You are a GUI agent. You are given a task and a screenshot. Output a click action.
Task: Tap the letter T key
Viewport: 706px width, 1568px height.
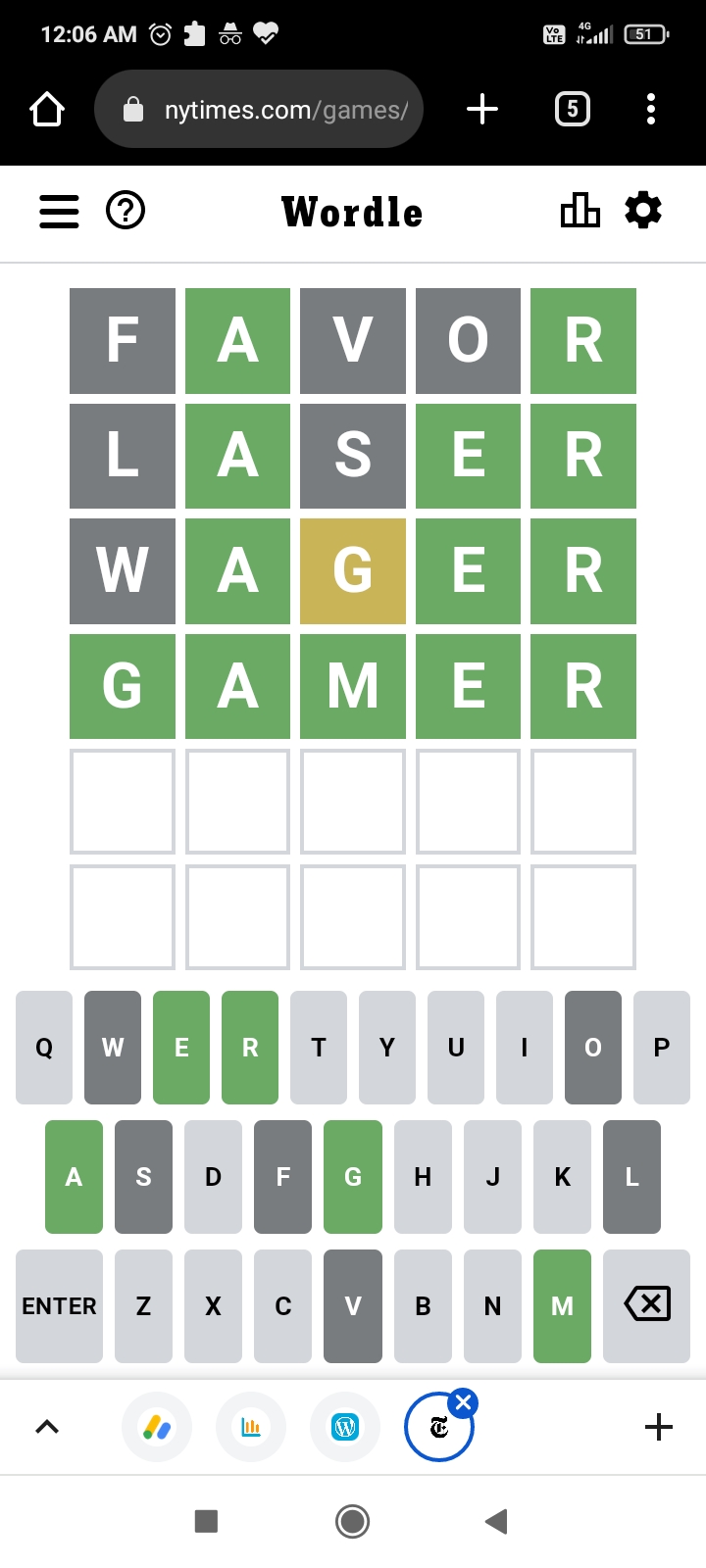[x=319, y=1048]
